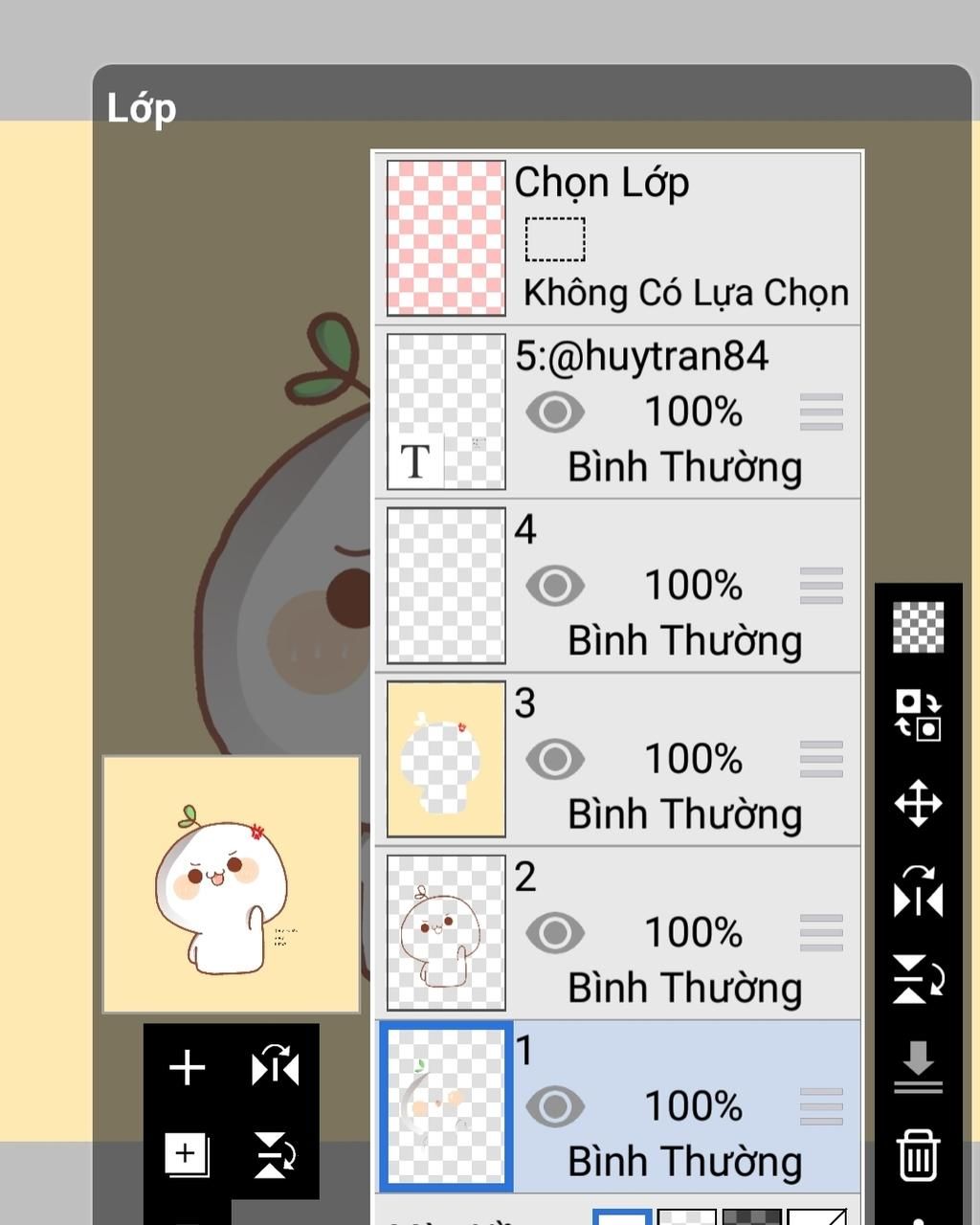Hide layer 3 using its eye icon

click(x=554, y=759)
